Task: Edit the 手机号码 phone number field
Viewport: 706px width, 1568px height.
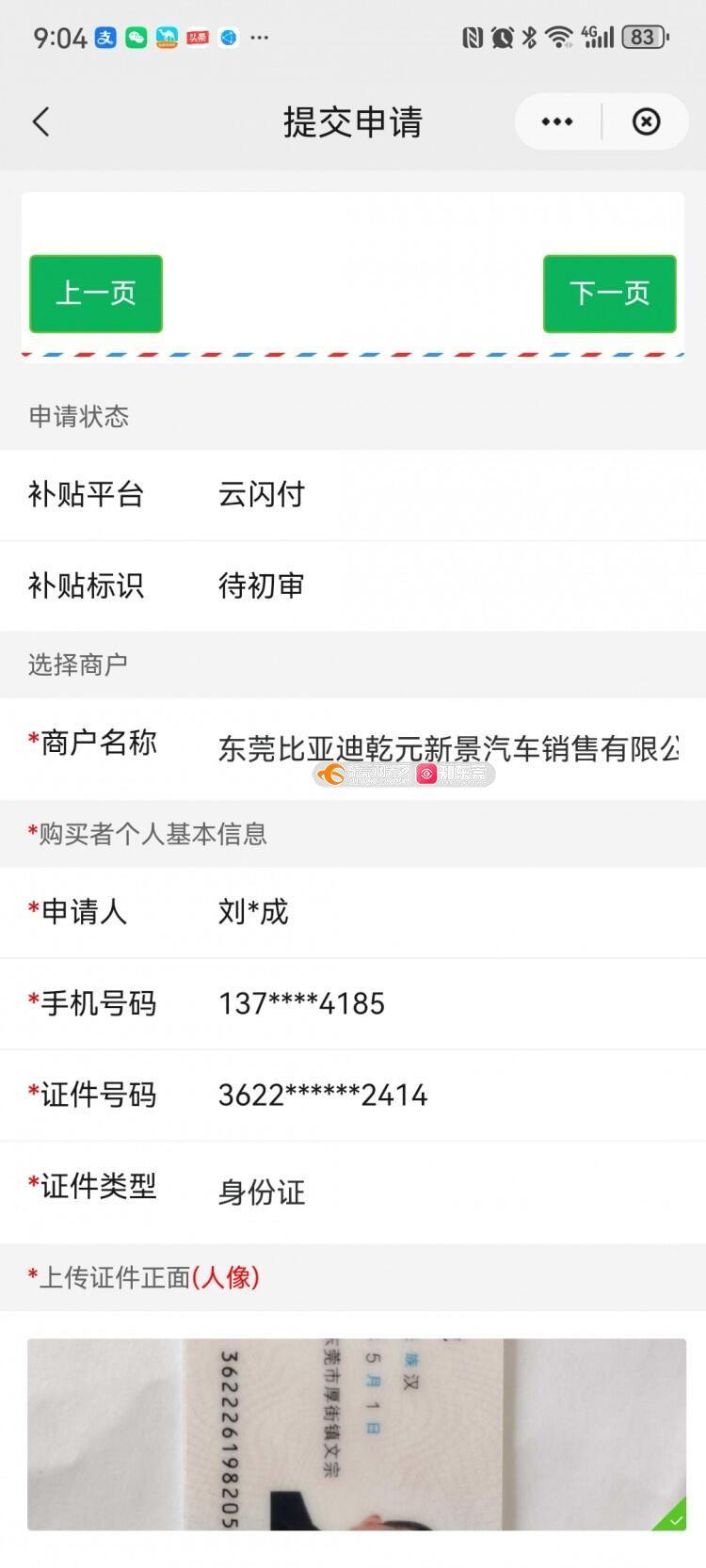Action: click(x=353, y=1003)
